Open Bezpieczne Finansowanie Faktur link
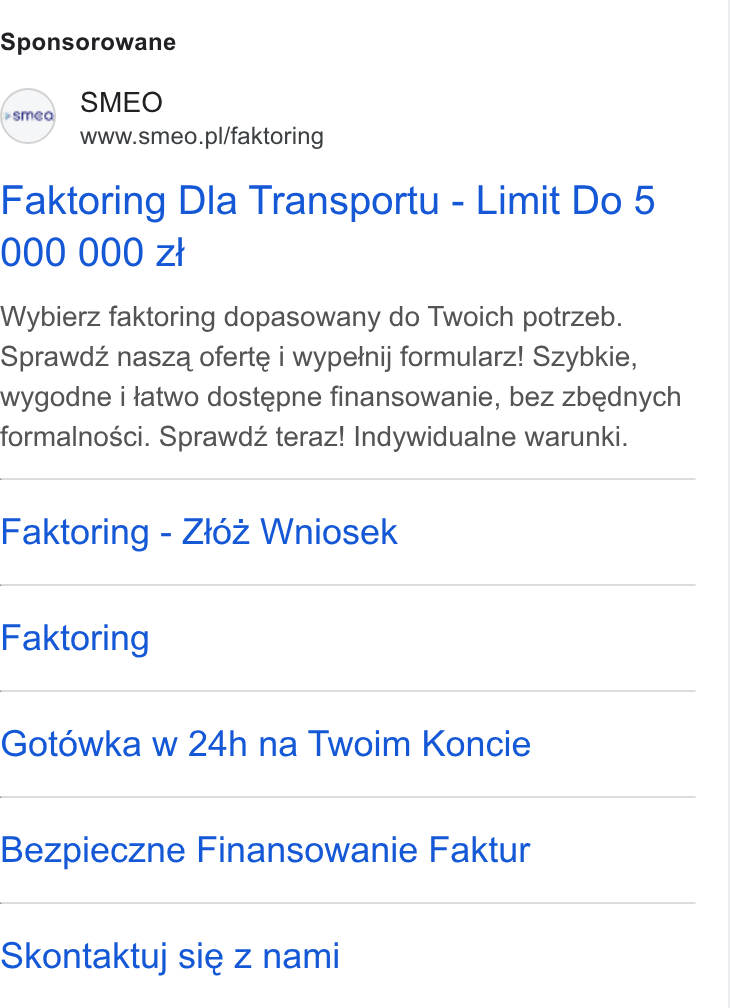The image size is (730, 1008). point(265,850)
